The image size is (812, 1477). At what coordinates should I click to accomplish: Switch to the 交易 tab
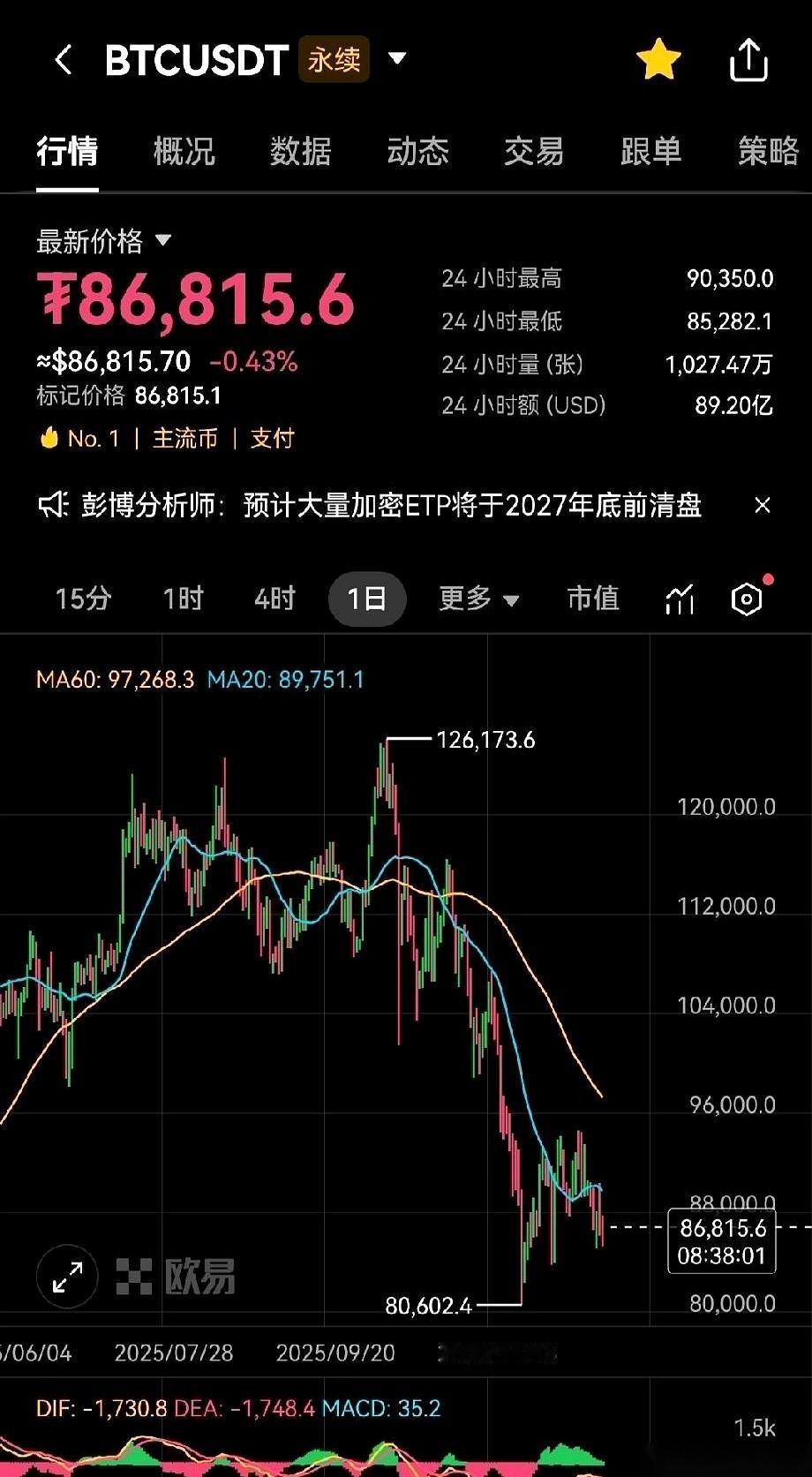click(x=534, y=152)
